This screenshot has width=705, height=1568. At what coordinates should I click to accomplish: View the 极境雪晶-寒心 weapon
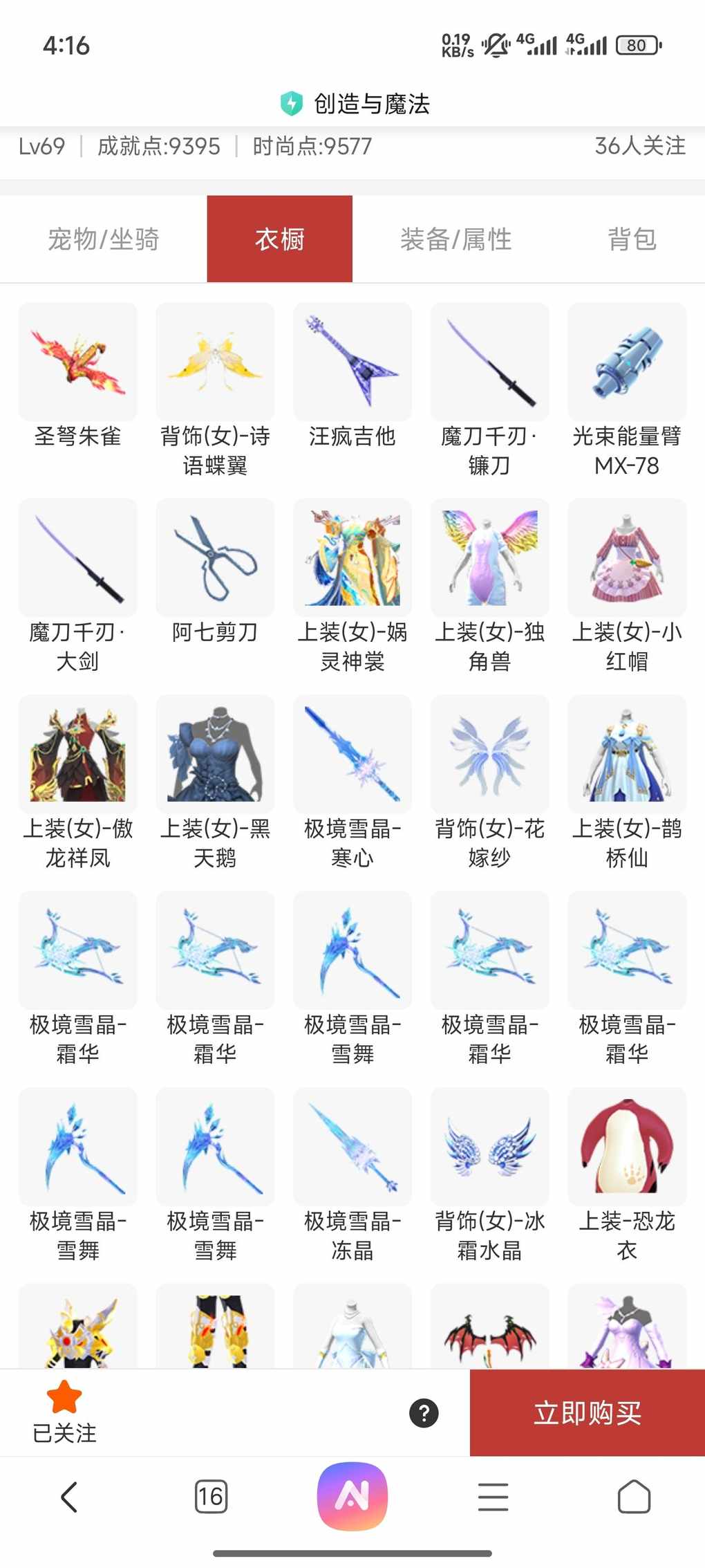tap(352, 755)
